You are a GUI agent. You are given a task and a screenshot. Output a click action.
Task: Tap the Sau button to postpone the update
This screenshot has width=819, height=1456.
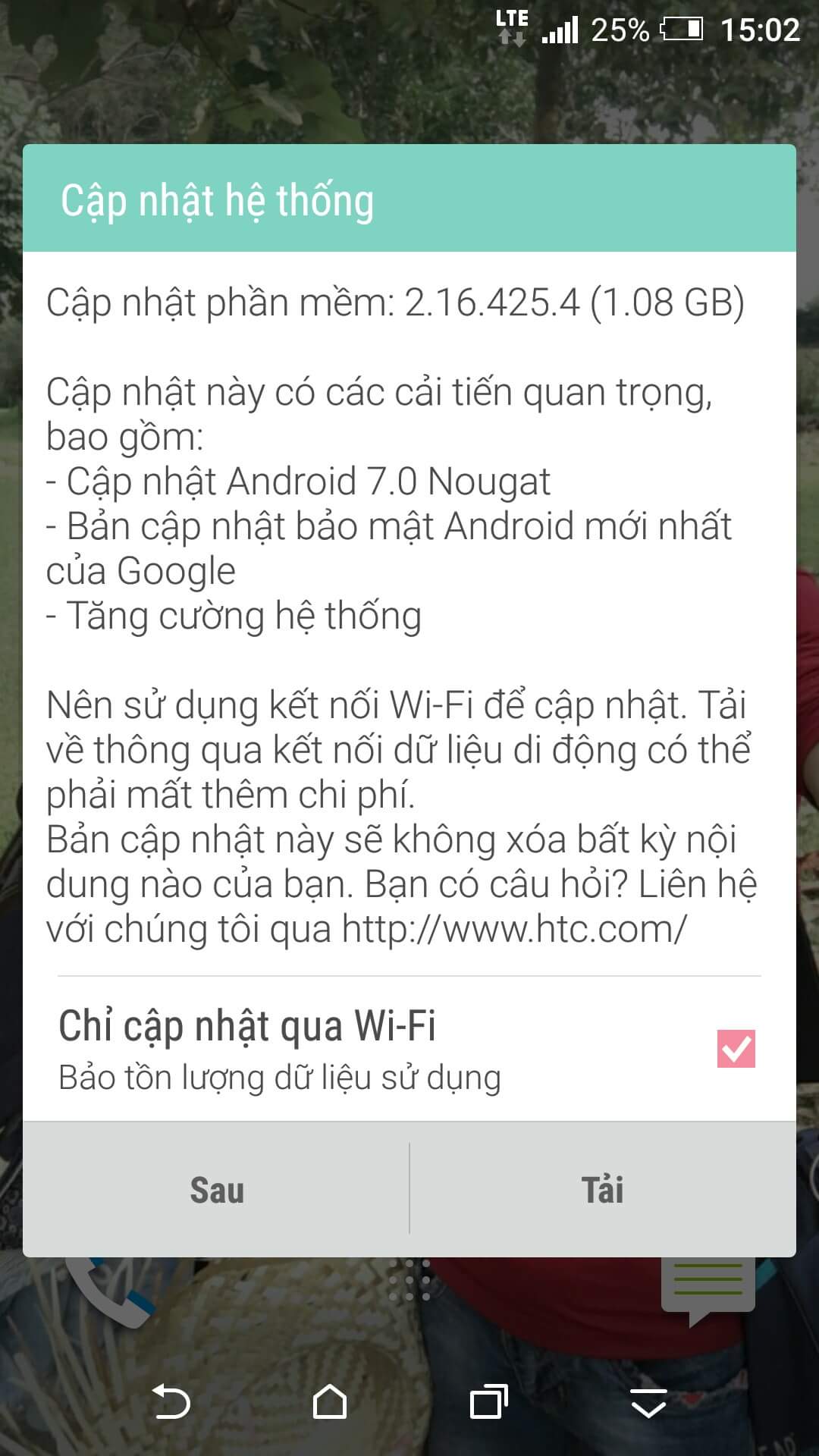[x=216, y=1189]
